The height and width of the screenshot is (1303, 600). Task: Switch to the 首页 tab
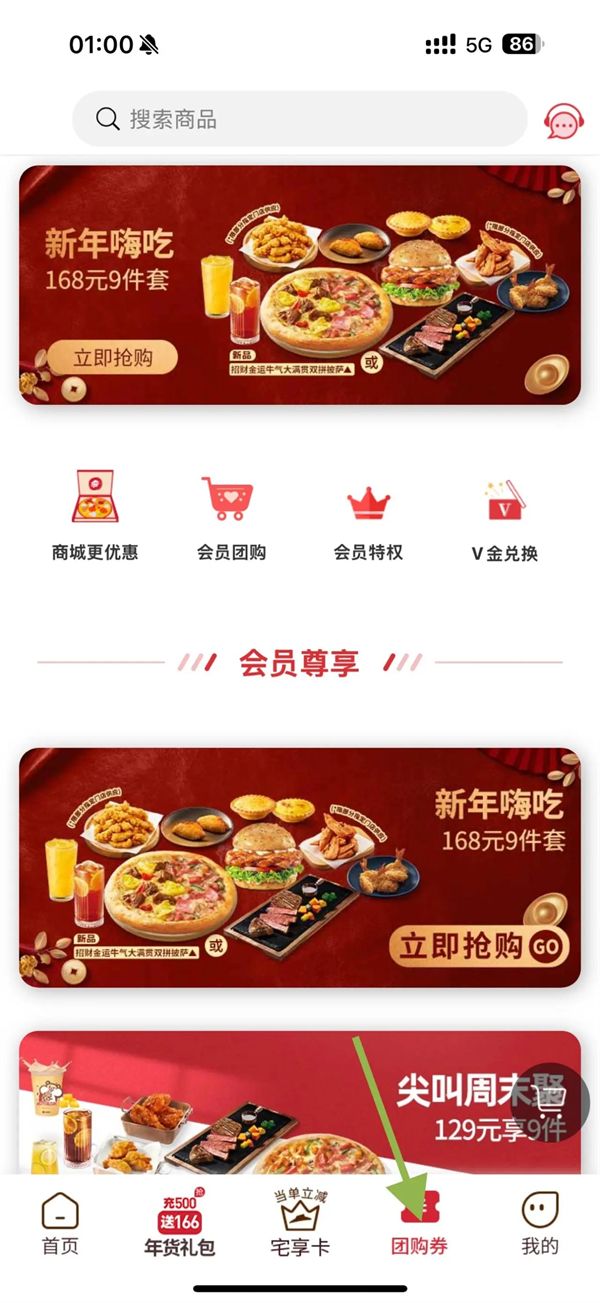click(60, 1224)
